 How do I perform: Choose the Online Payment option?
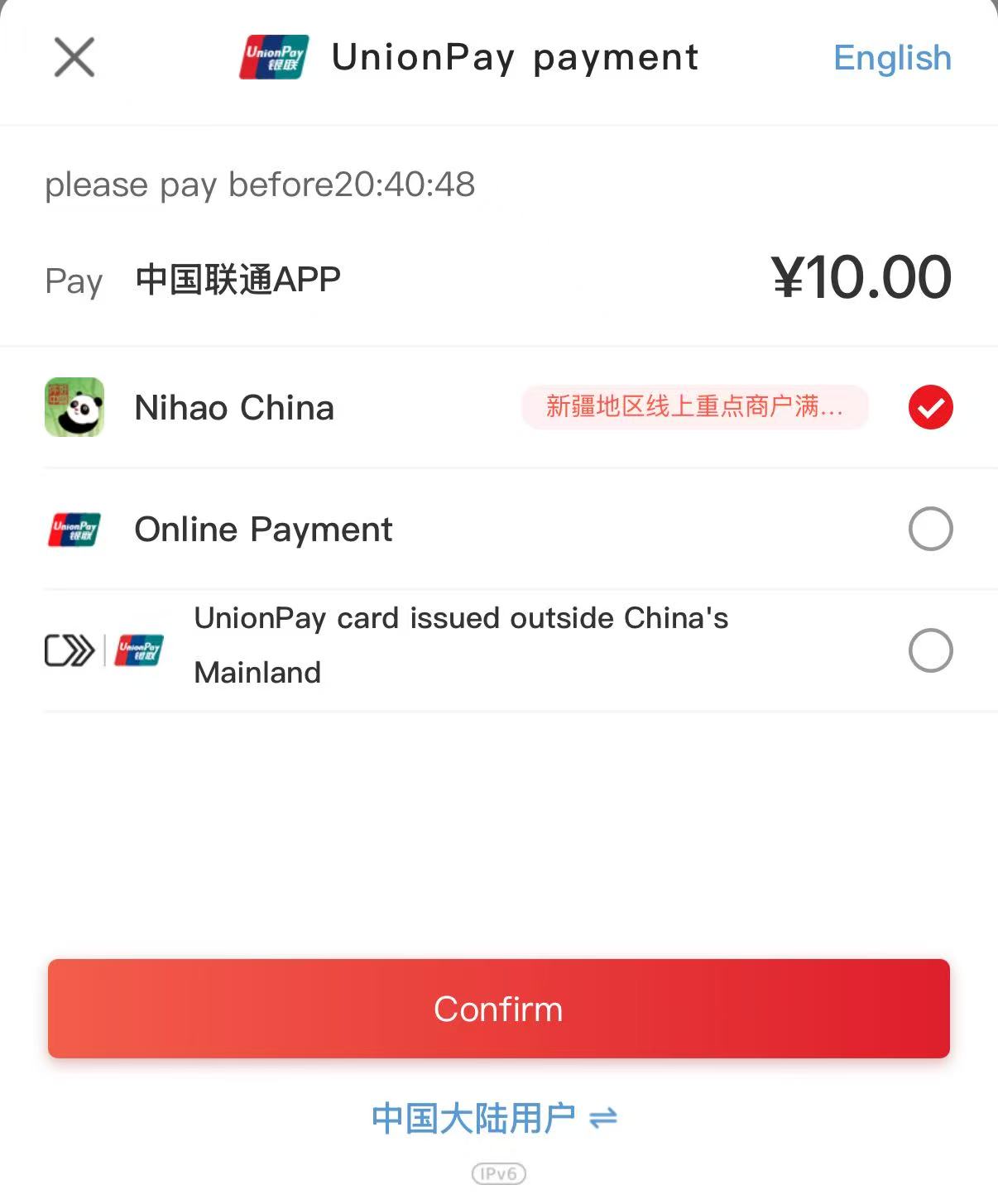(930, 529)
